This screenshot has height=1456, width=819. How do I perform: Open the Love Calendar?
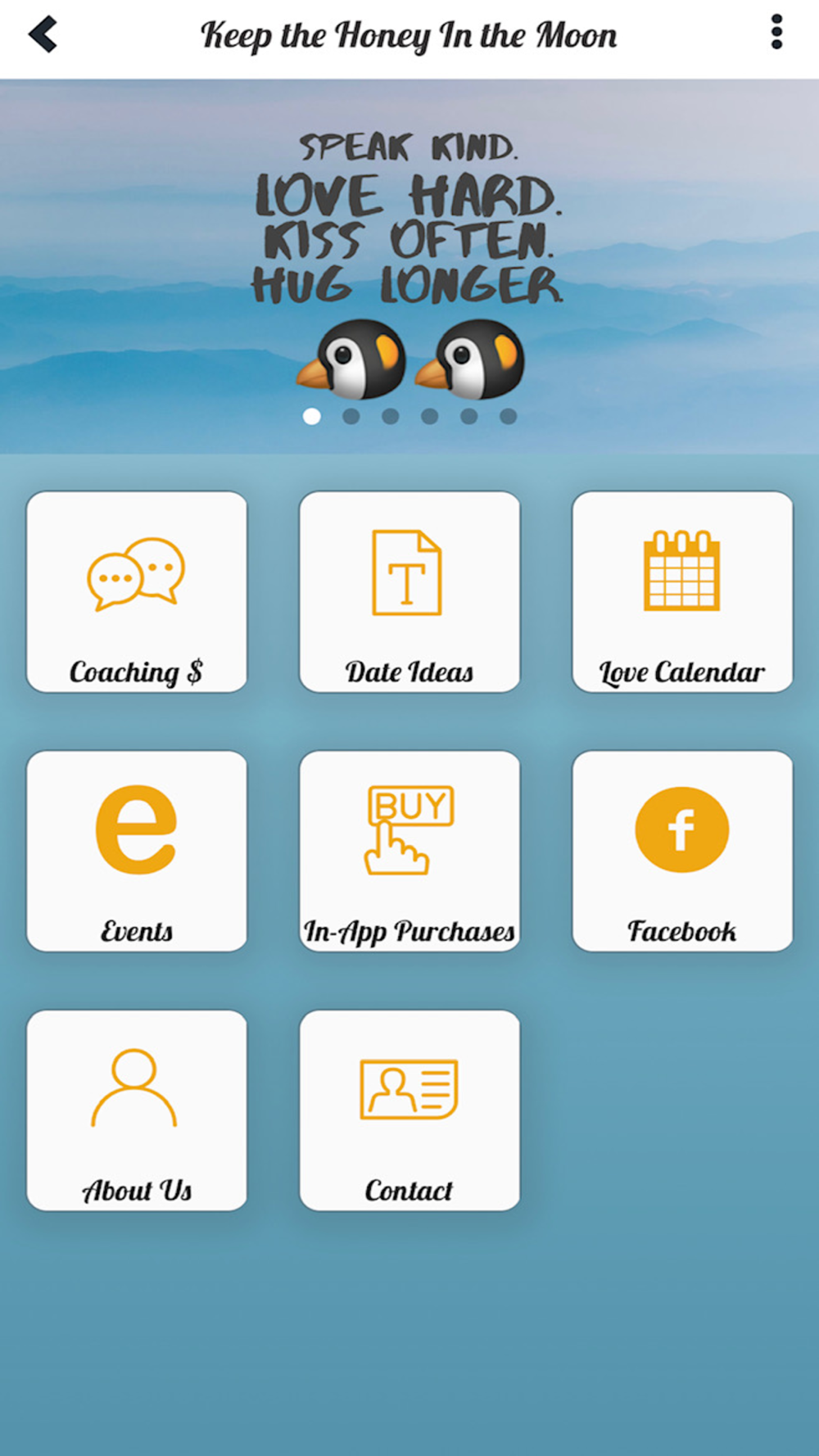682,592
